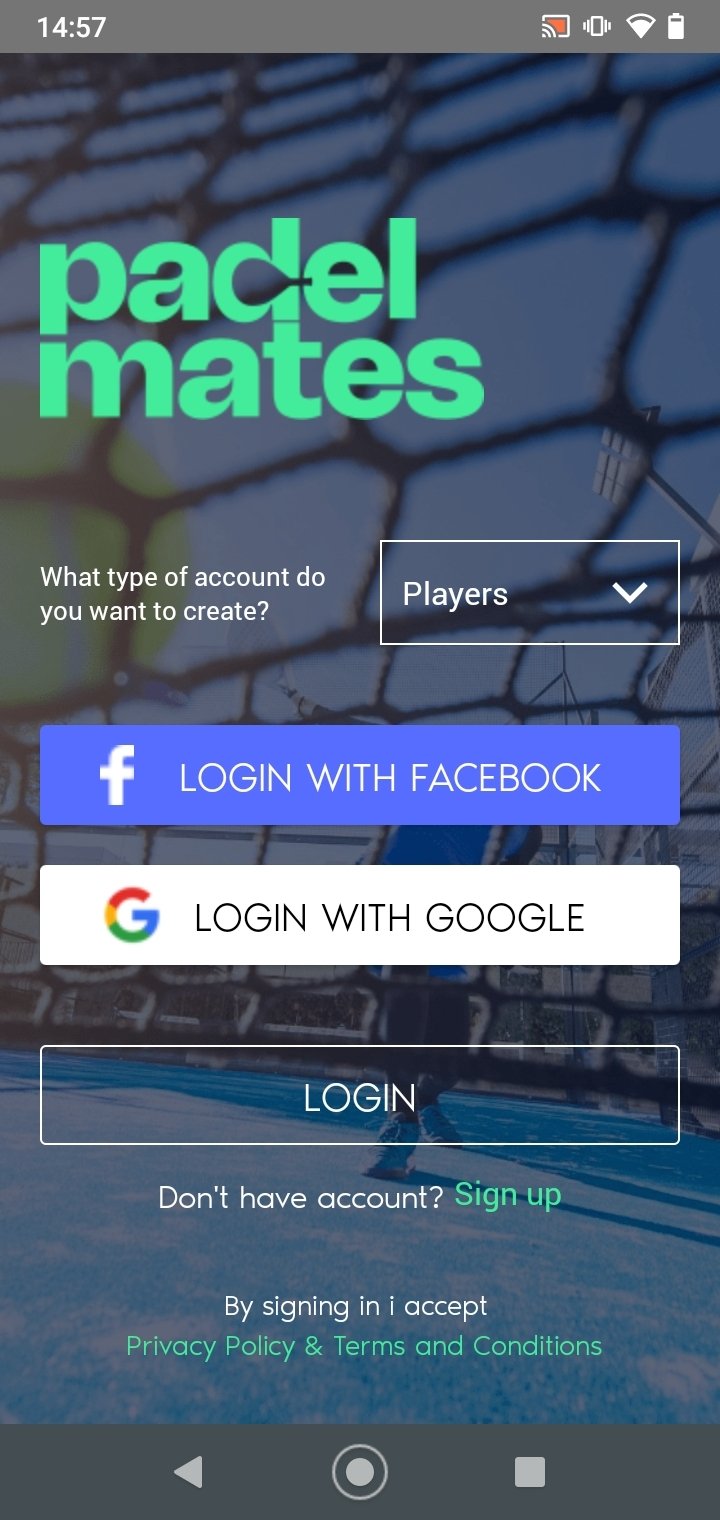Open Privacy Policy & Terms and Conditions
The width and height of the screenshot is (720, 1520).
[x=364, y=1346]
